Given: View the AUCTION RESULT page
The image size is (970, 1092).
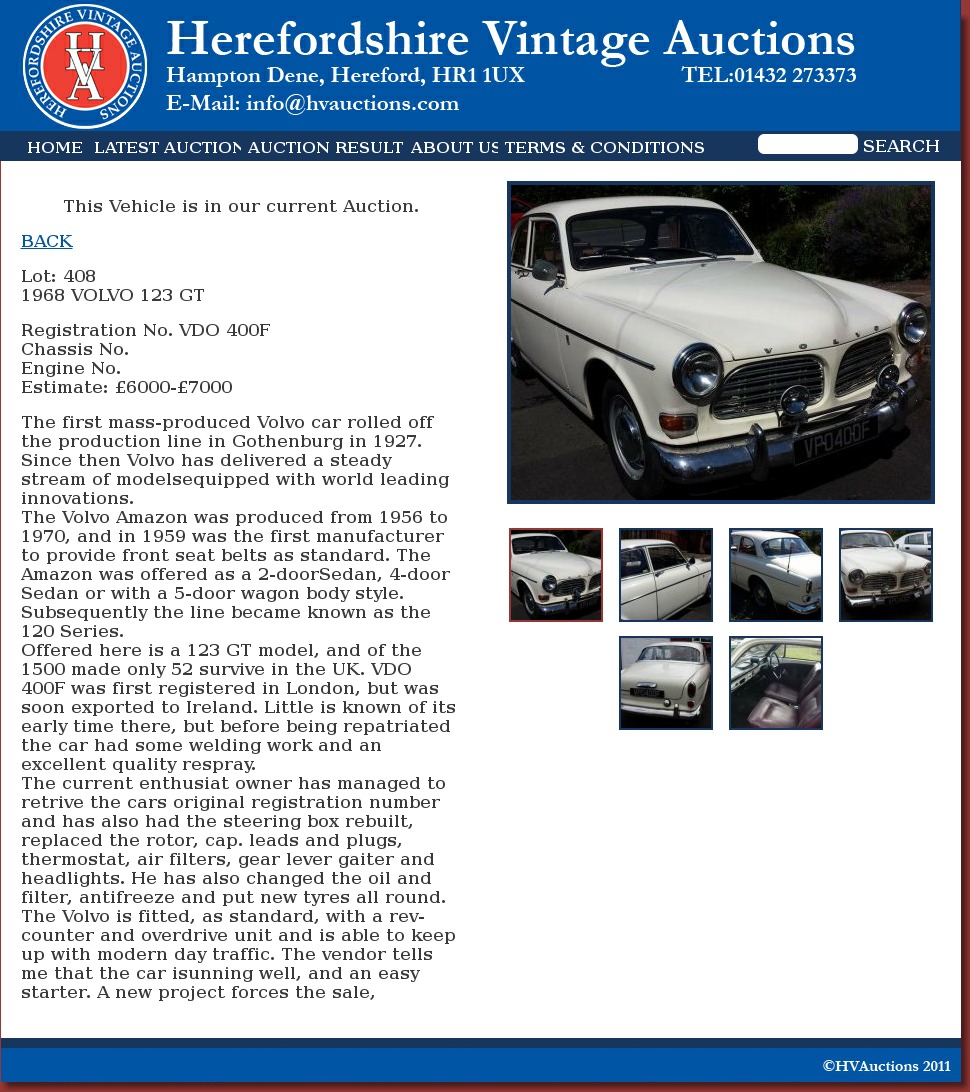Looking at the screenshot, I should click(x=325, y=147).
